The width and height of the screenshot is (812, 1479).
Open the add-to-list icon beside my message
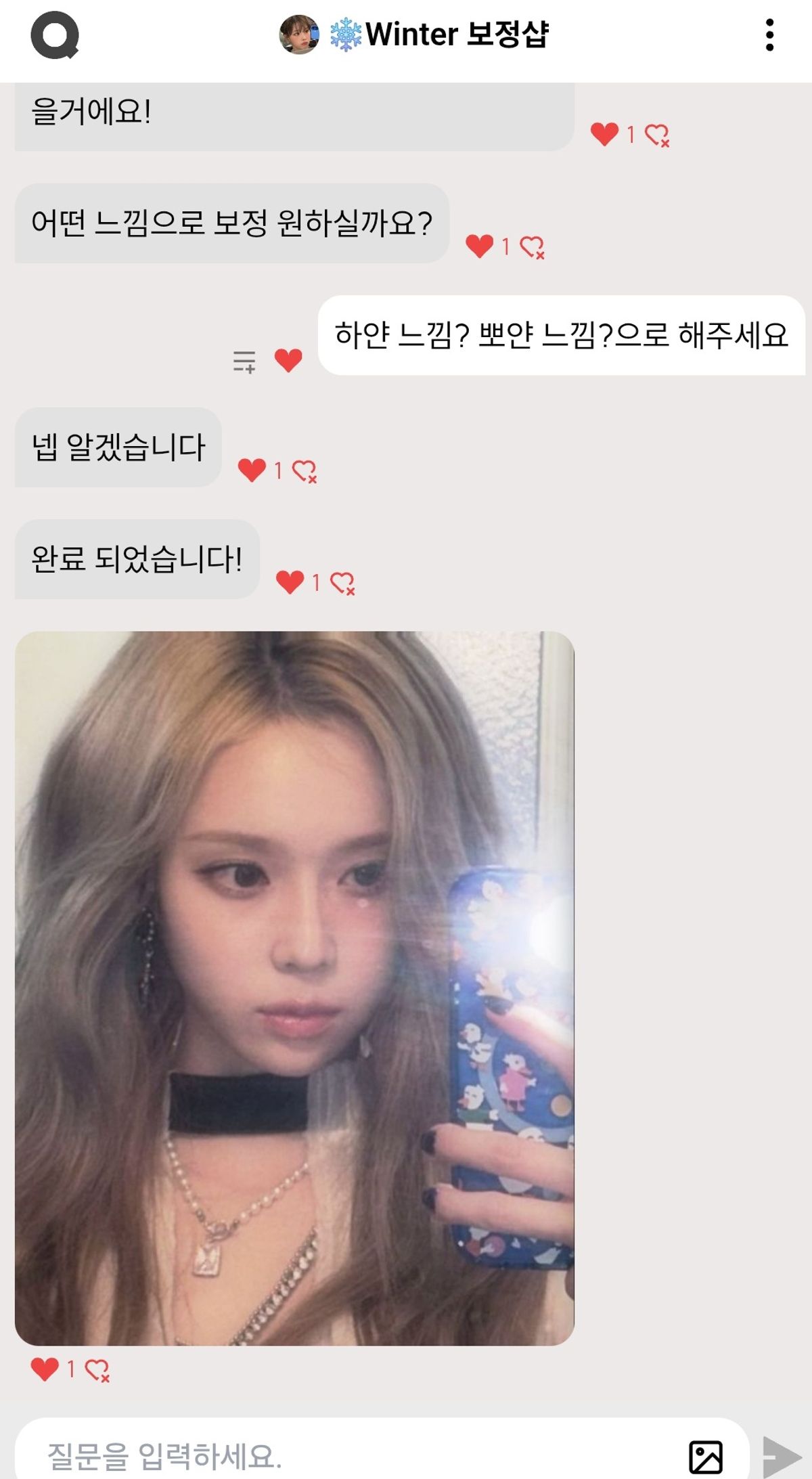pyautogui.click(x=244, y=361)
